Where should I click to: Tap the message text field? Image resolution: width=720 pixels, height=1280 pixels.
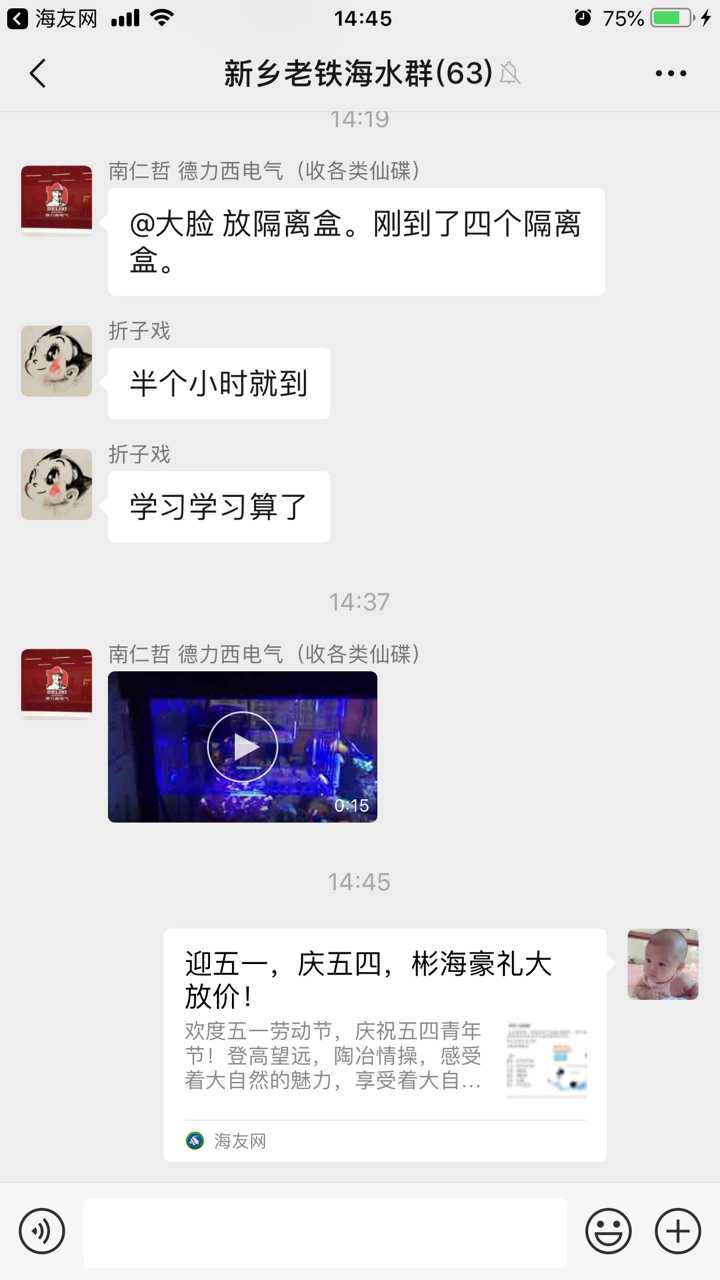[x=324, y=1232]
